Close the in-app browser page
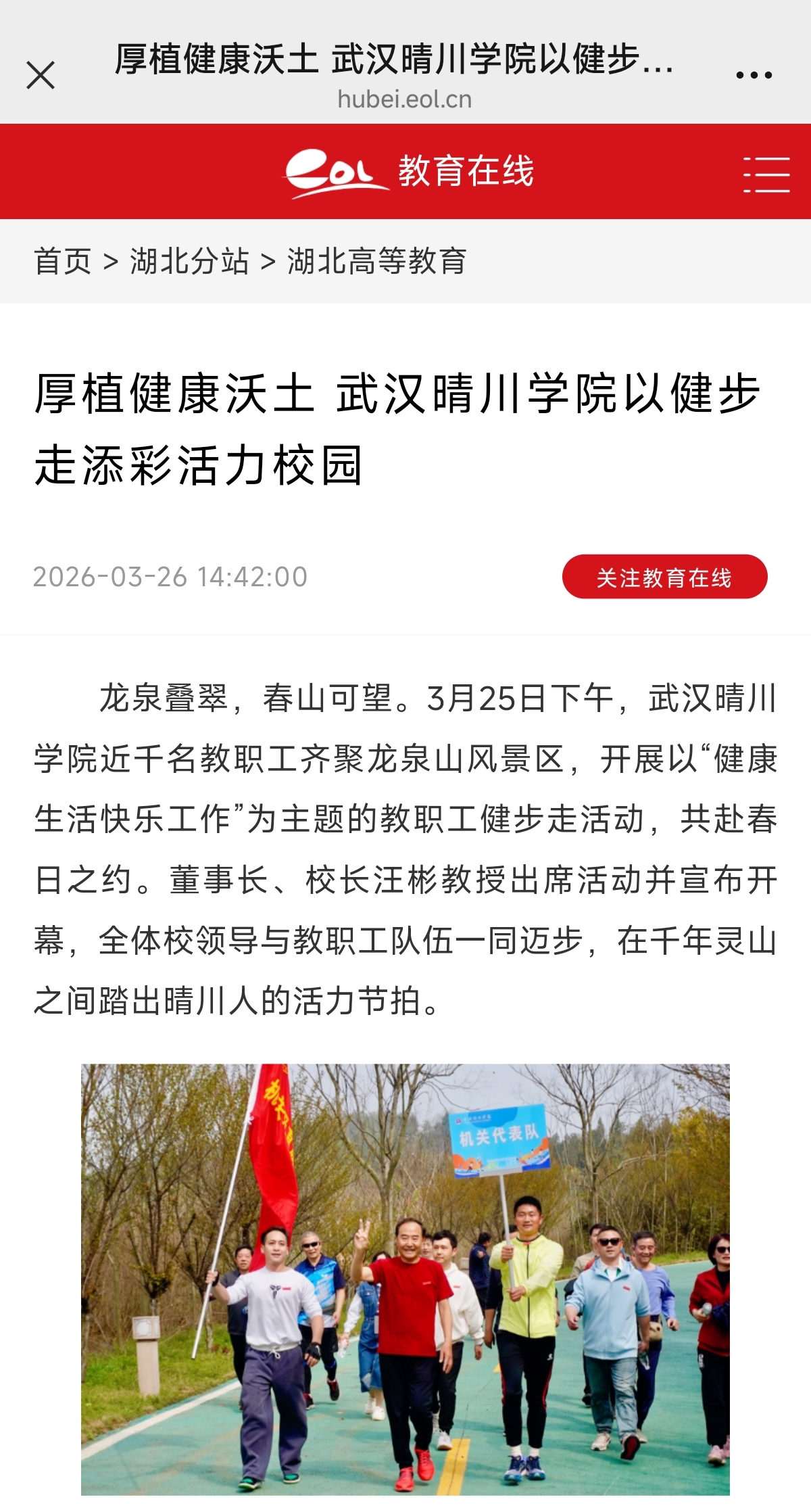Screen dimensions: 811x1512 click(x=41, y=75)
